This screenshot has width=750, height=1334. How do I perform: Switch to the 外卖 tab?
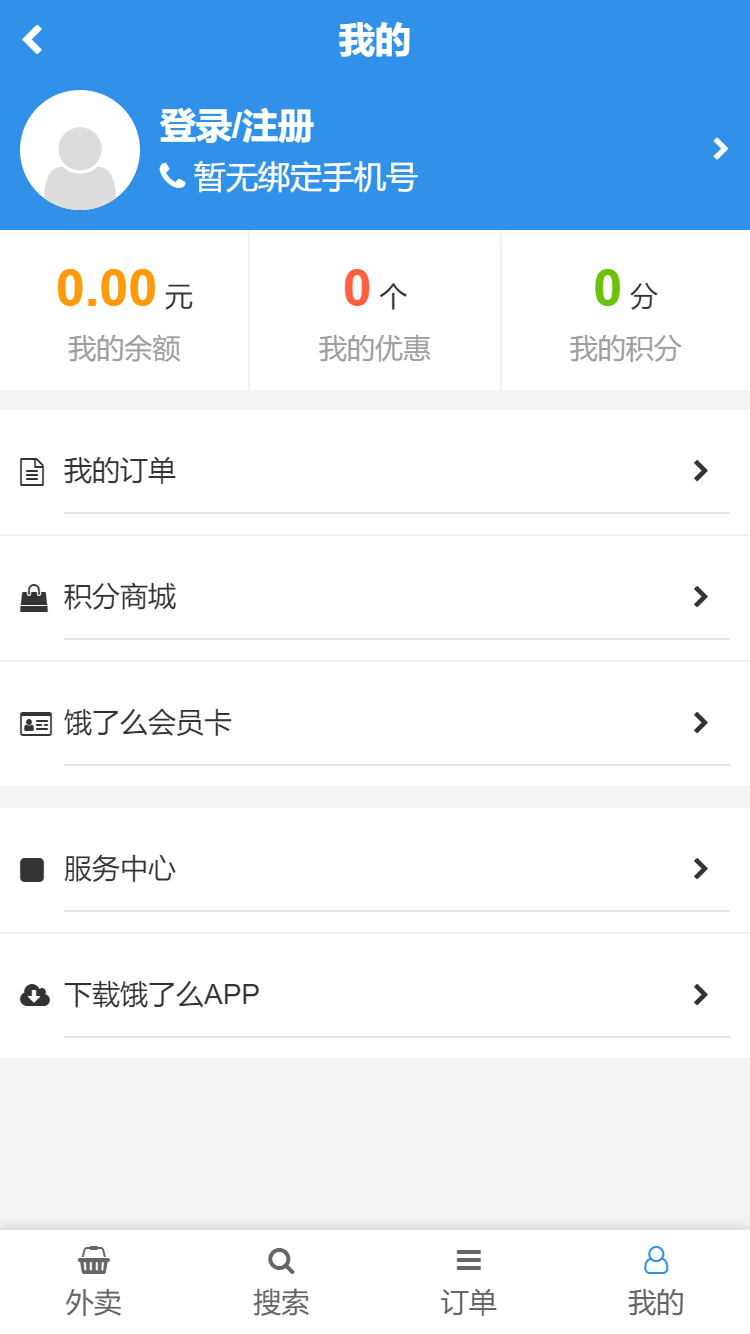pyautogui.click(x=94, y=1282)
